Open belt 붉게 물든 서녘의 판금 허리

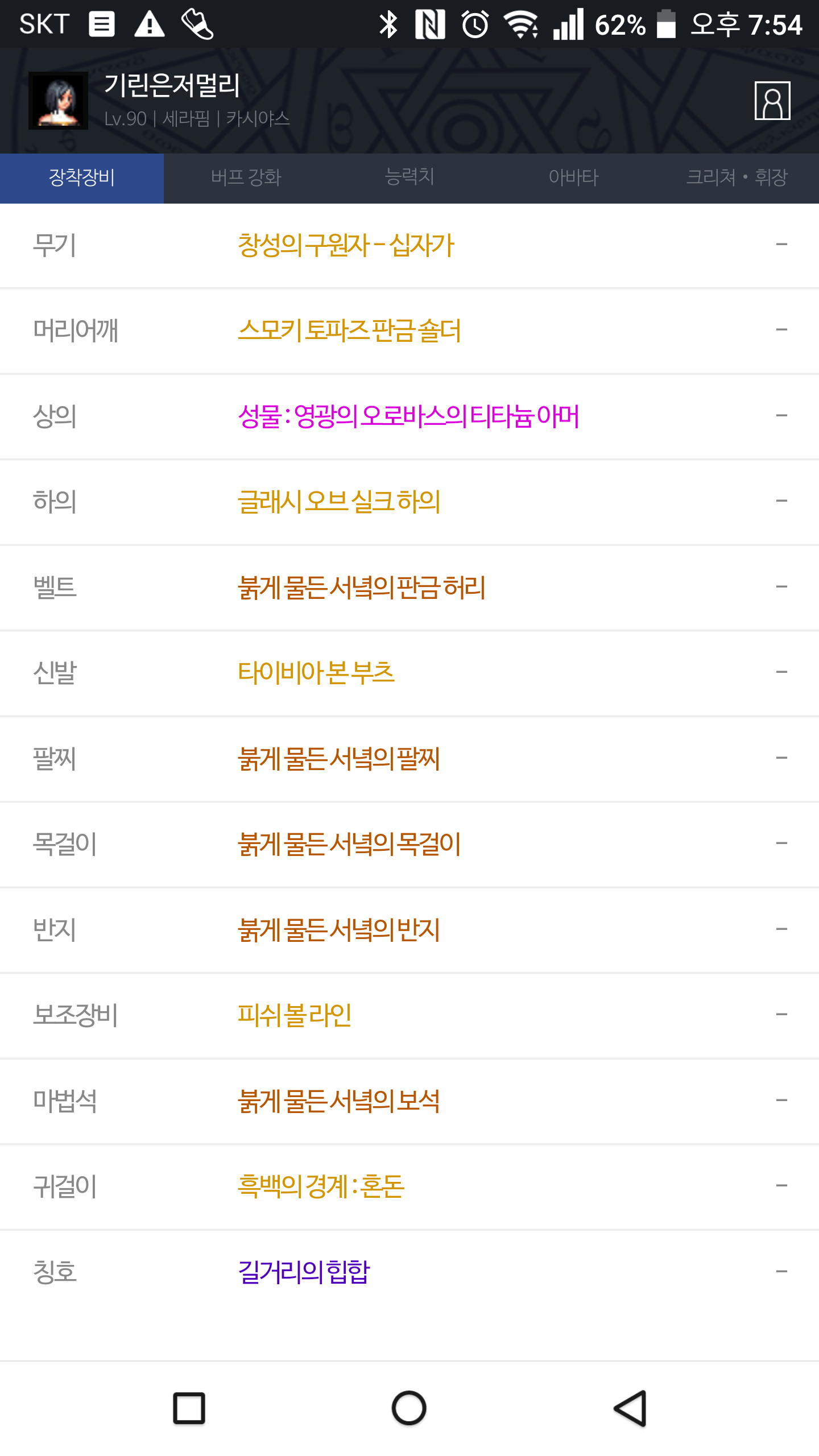pos(409,588)
